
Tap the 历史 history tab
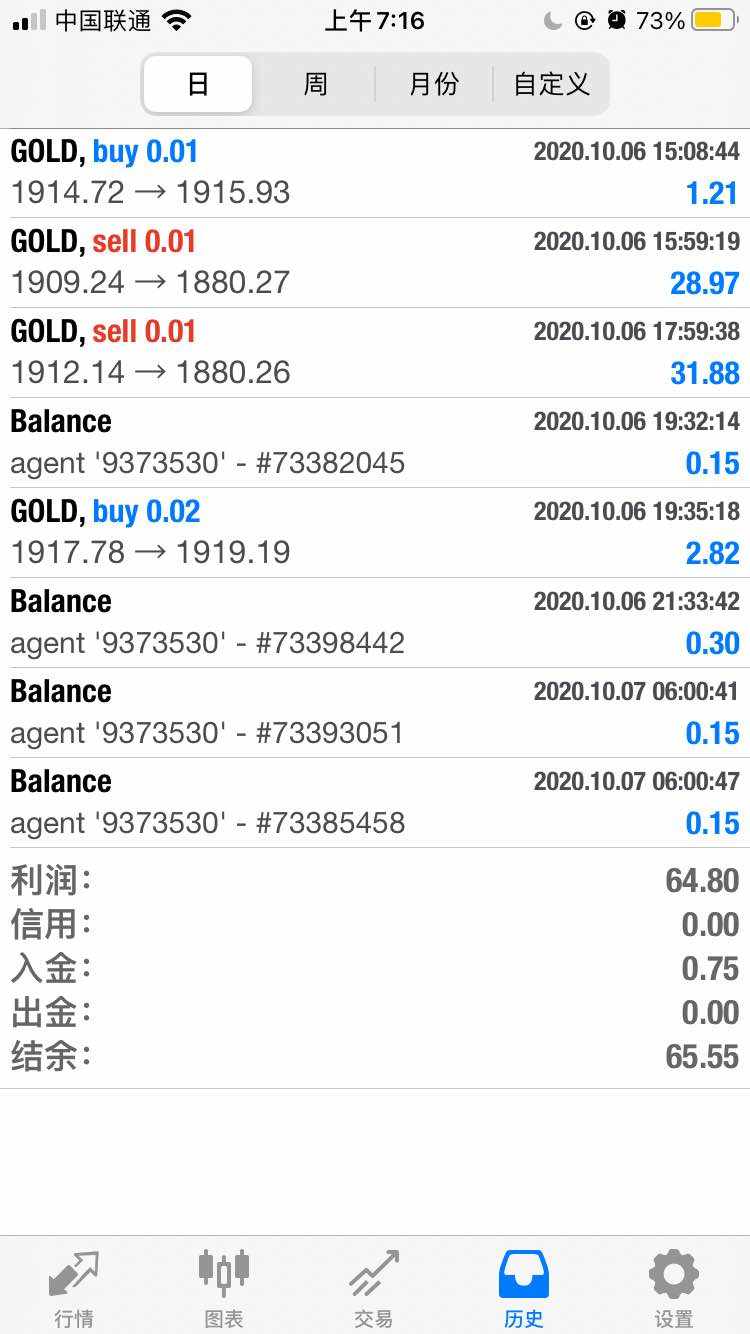tap(524, 1286)
